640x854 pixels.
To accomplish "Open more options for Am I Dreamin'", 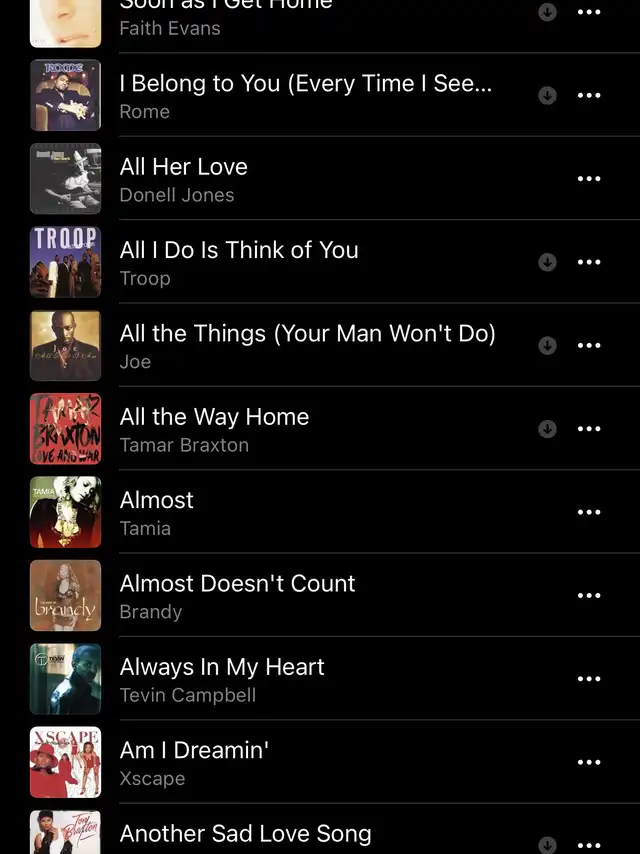I will [x=590, y=762].
